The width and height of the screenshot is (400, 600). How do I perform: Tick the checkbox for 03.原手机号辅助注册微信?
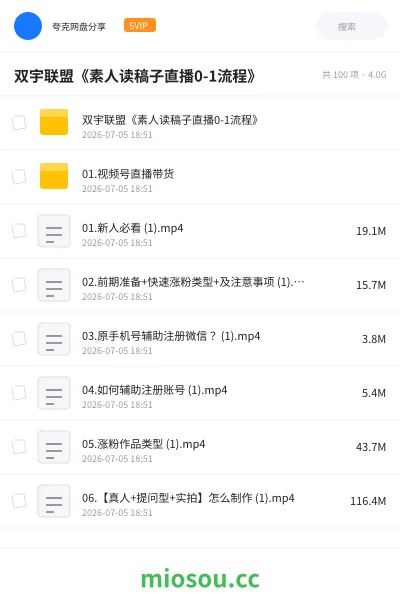pos(19,339)
